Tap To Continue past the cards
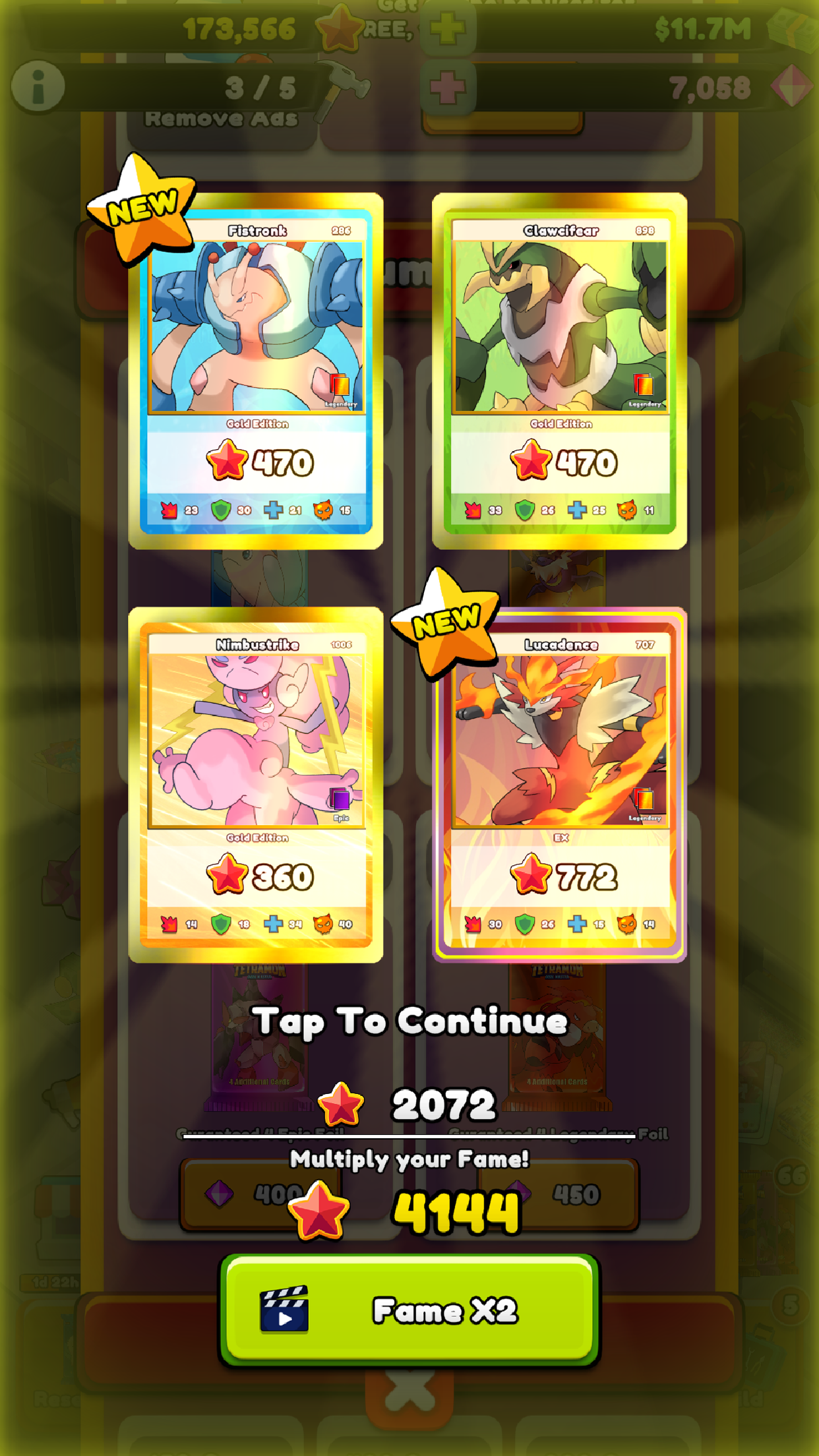 [410, 1023]
